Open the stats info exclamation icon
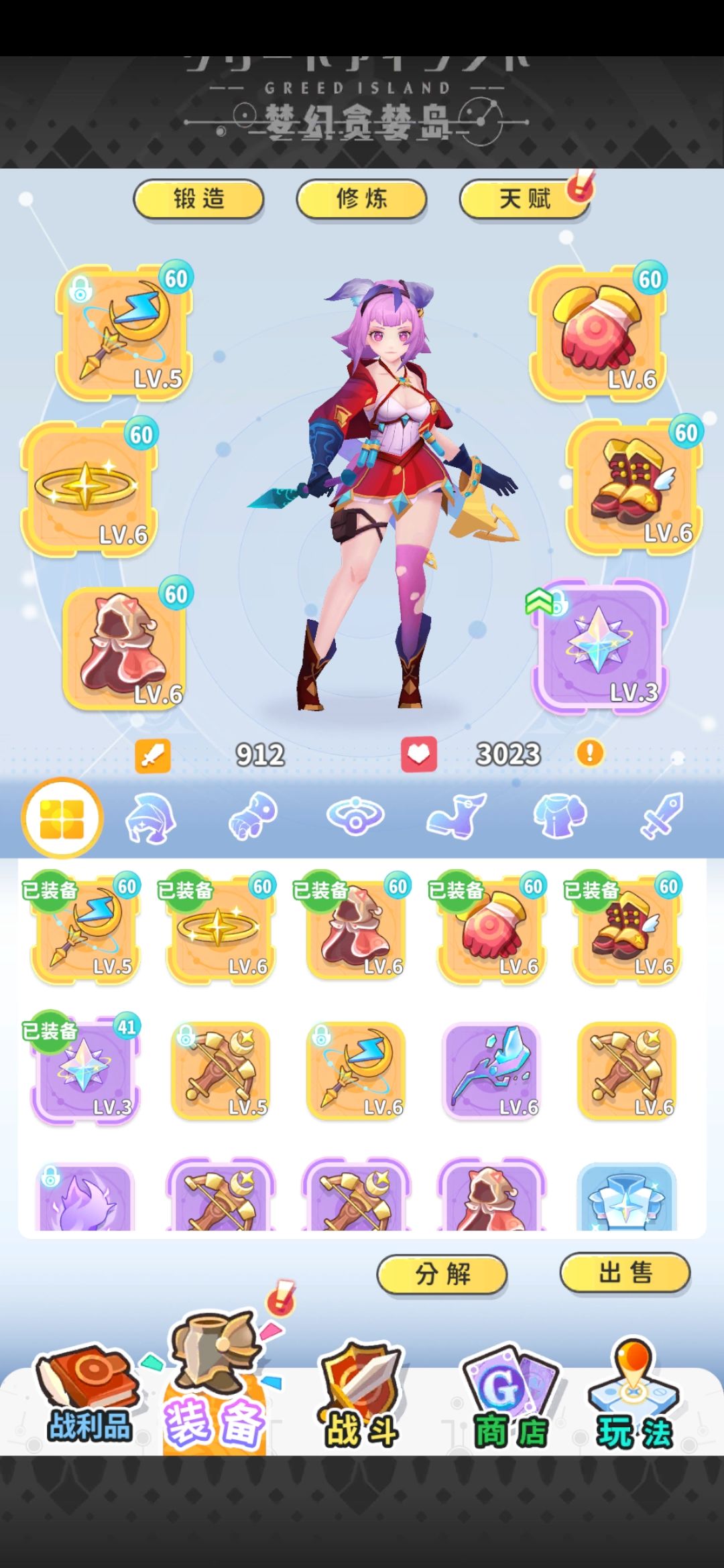This screenshot has width=724, height=1568. (590, 753)
